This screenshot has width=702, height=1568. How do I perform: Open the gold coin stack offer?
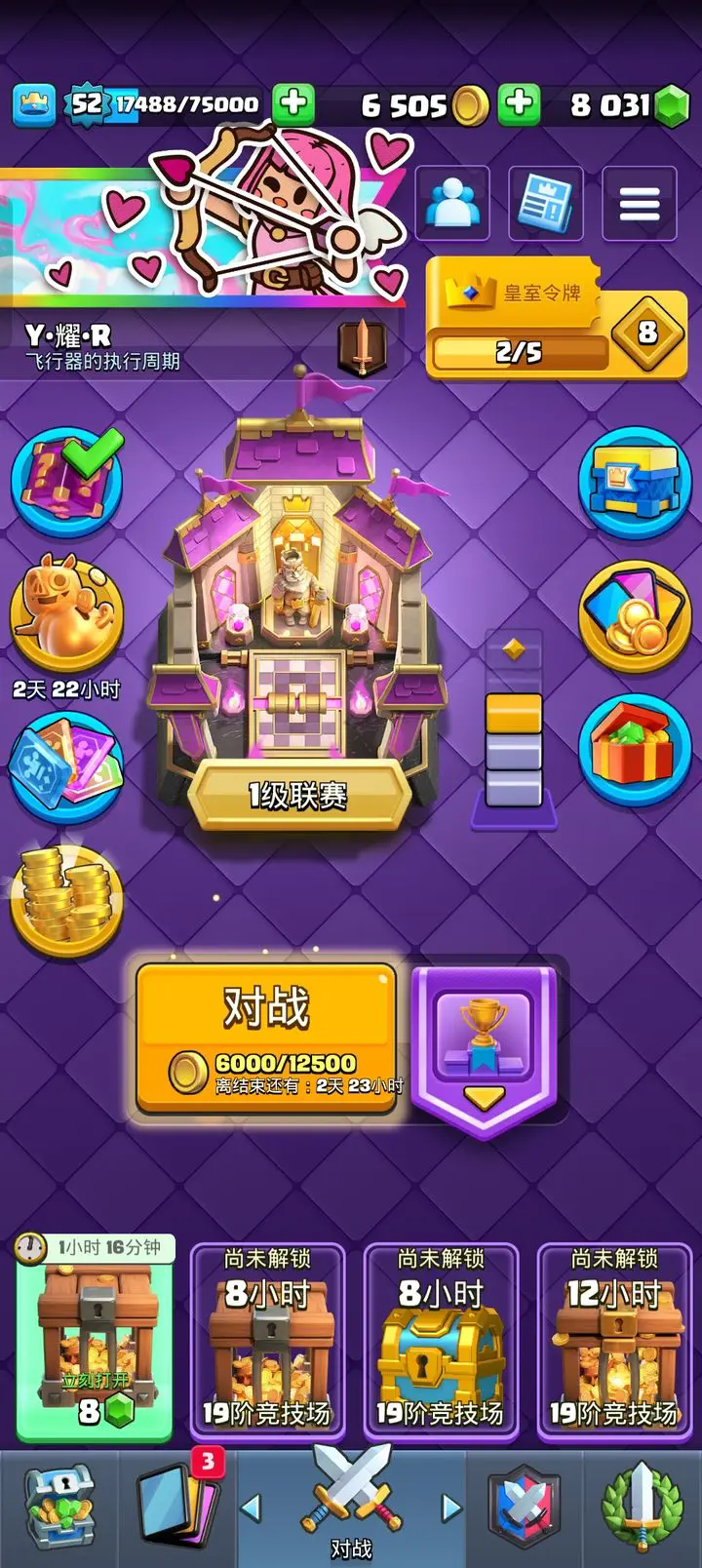[65, 897]
